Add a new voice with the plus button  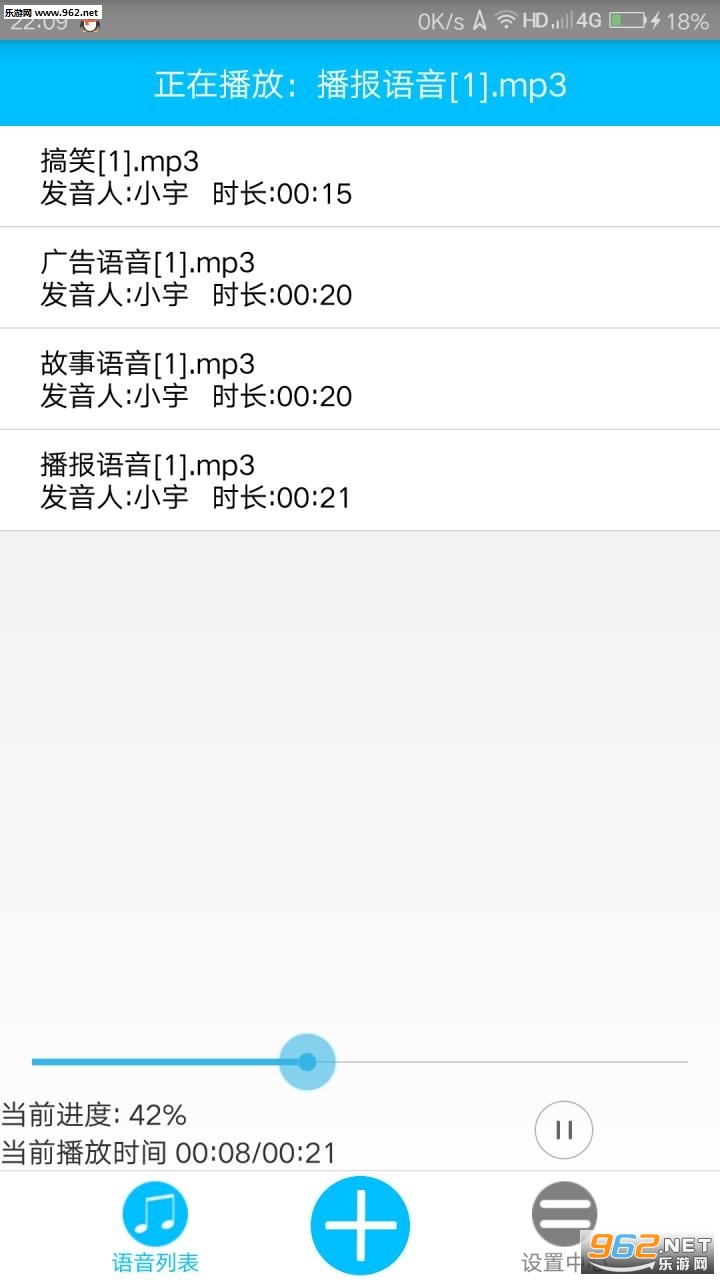pos(360,1226)
